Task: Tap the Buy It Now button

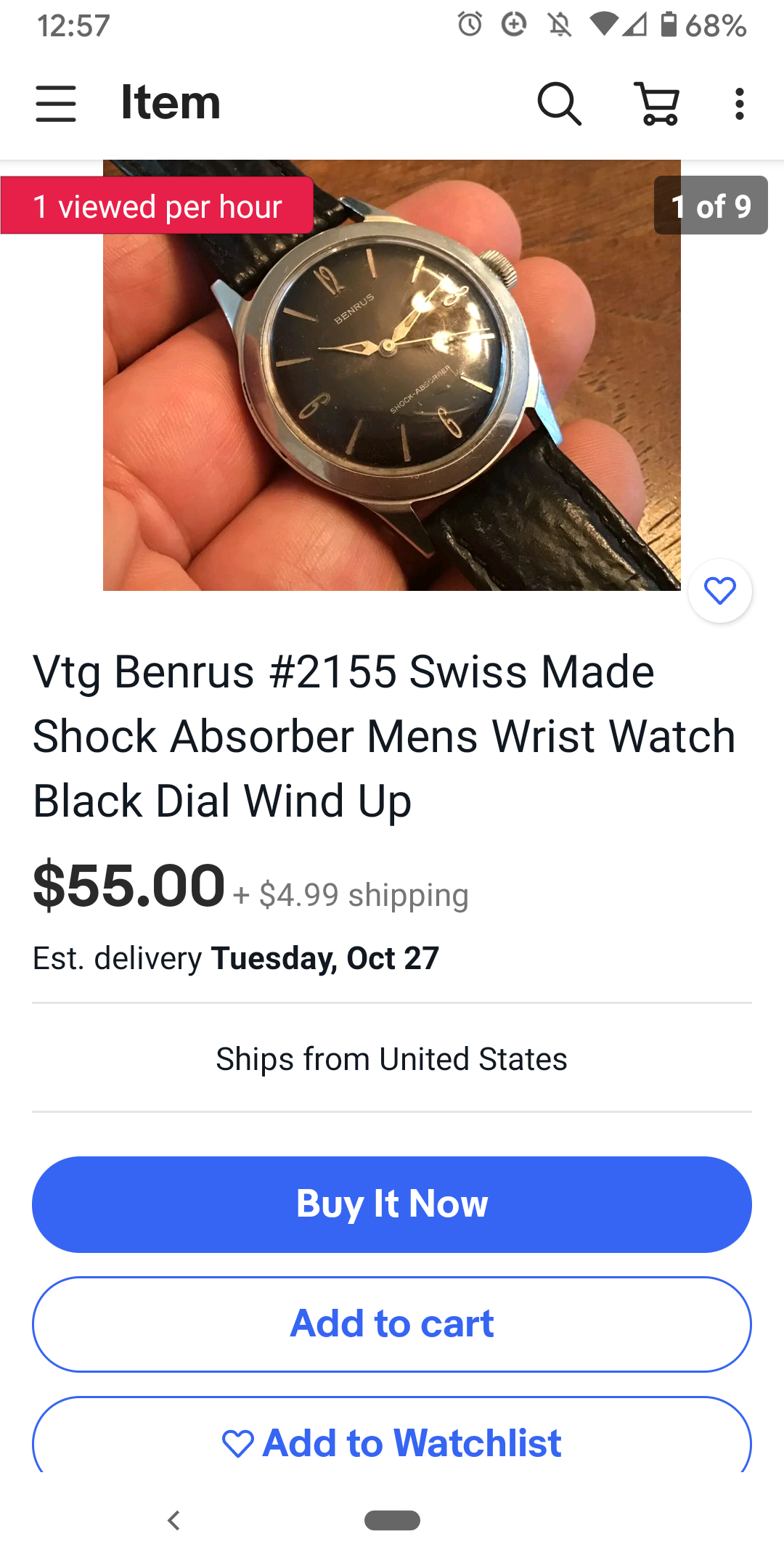Action: pyautogui.click(x=392, y=1204)
